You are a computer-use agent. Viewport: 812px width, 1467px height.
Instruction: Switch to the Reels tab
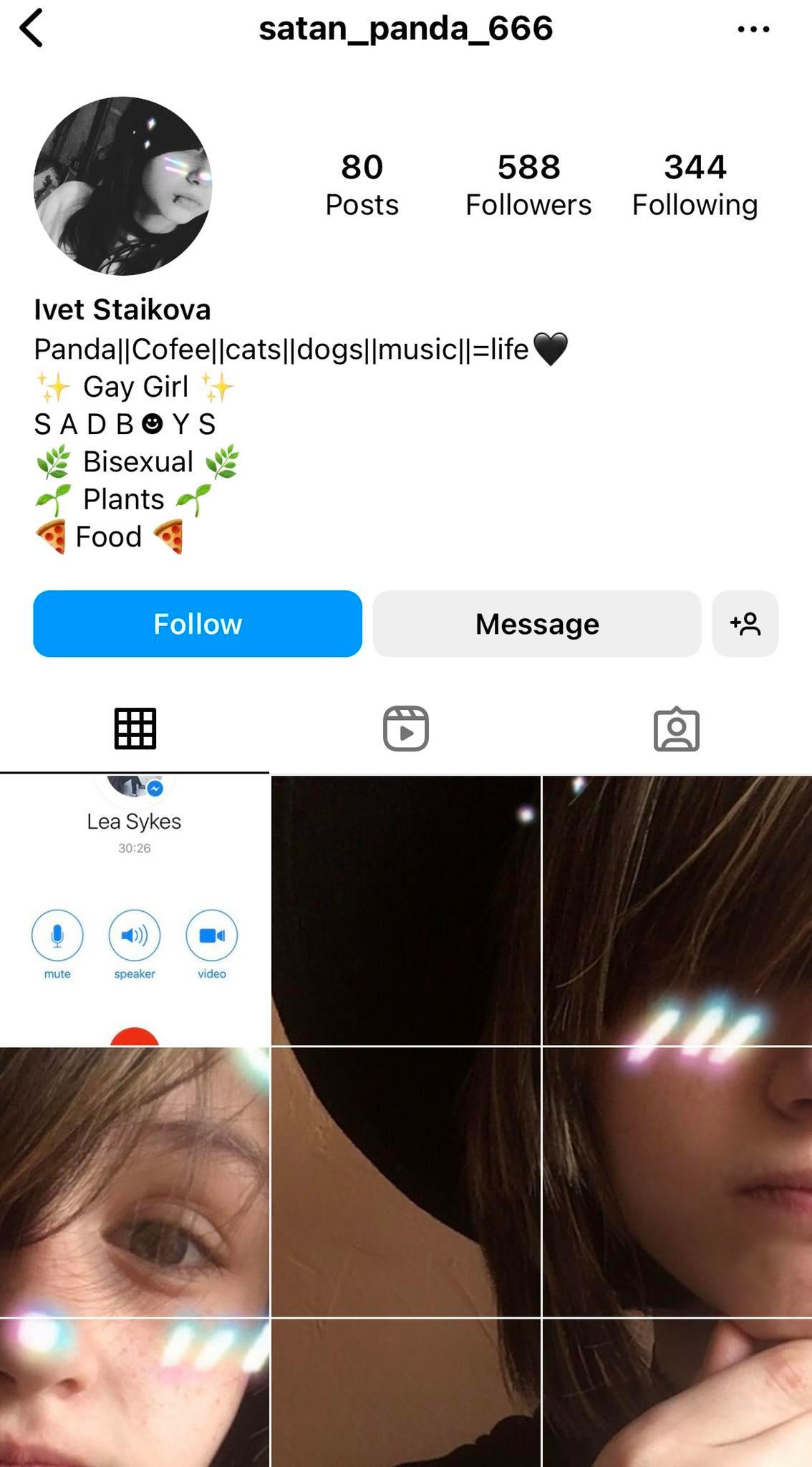[406, 729]
